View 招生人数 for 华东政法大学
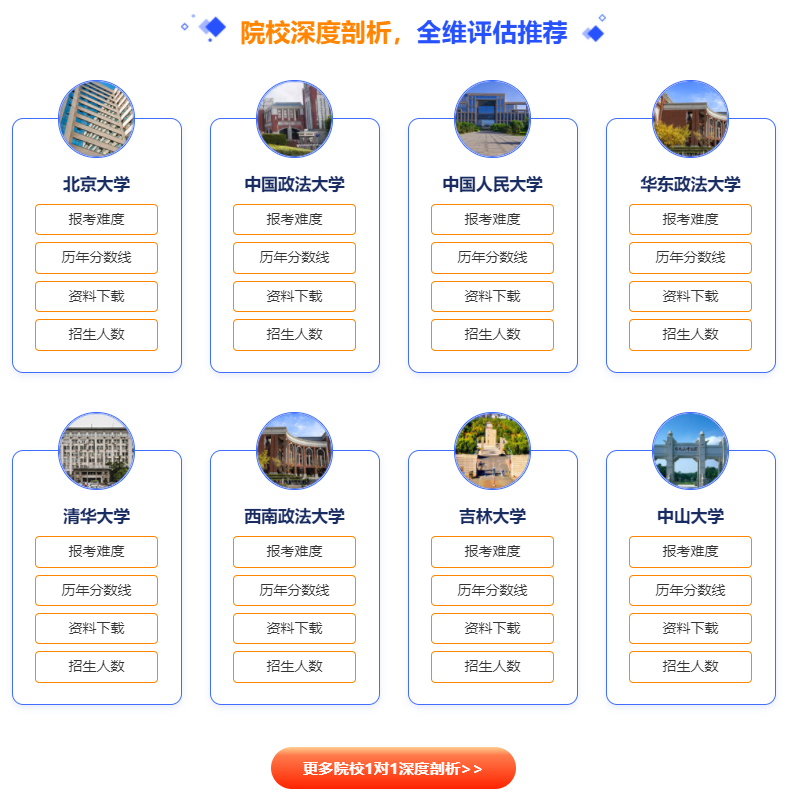This screenshot has width=792, height=794. [690, 334]
